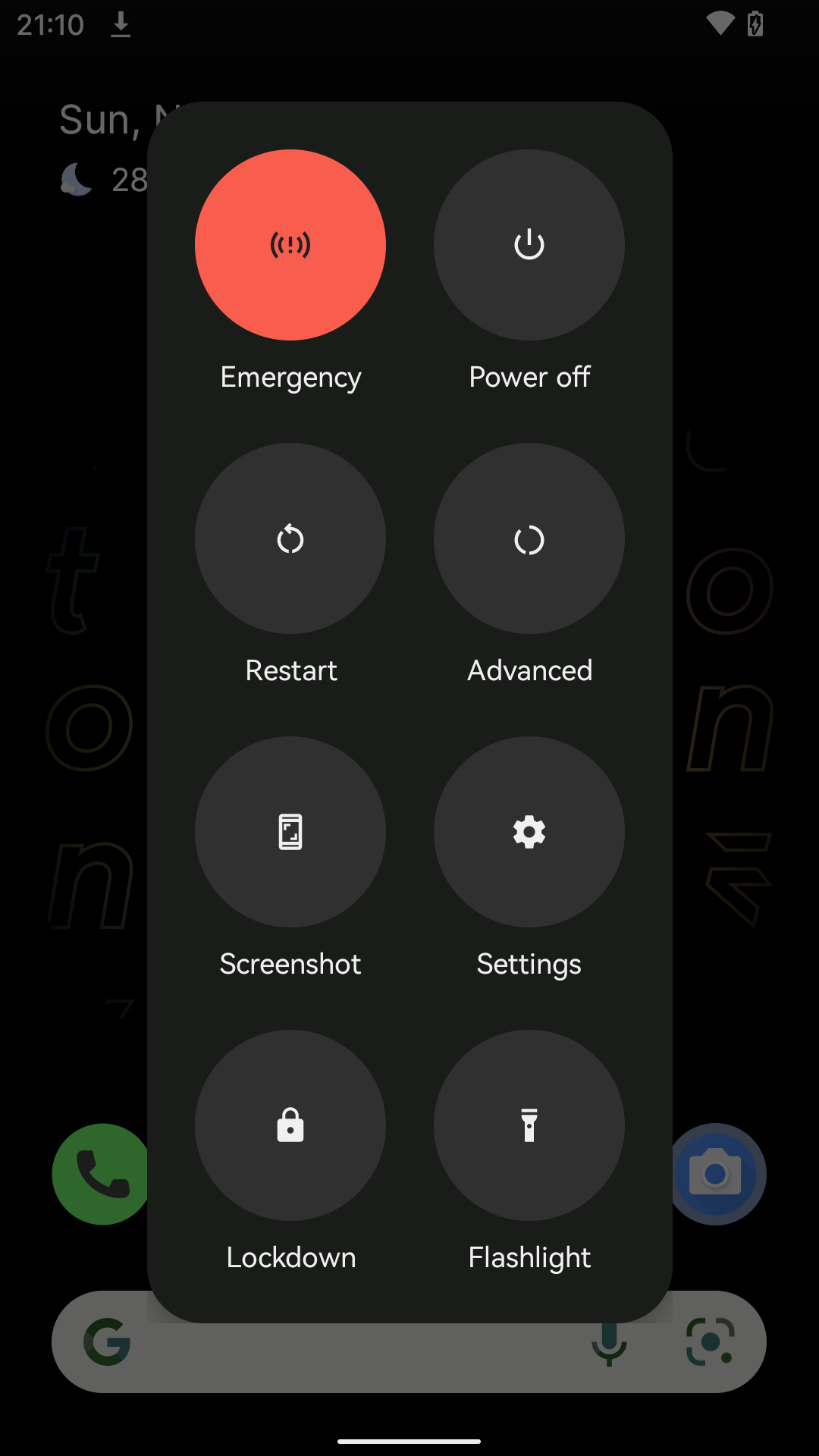Take a Screenshot from power menu

click(x=290, y=832)
